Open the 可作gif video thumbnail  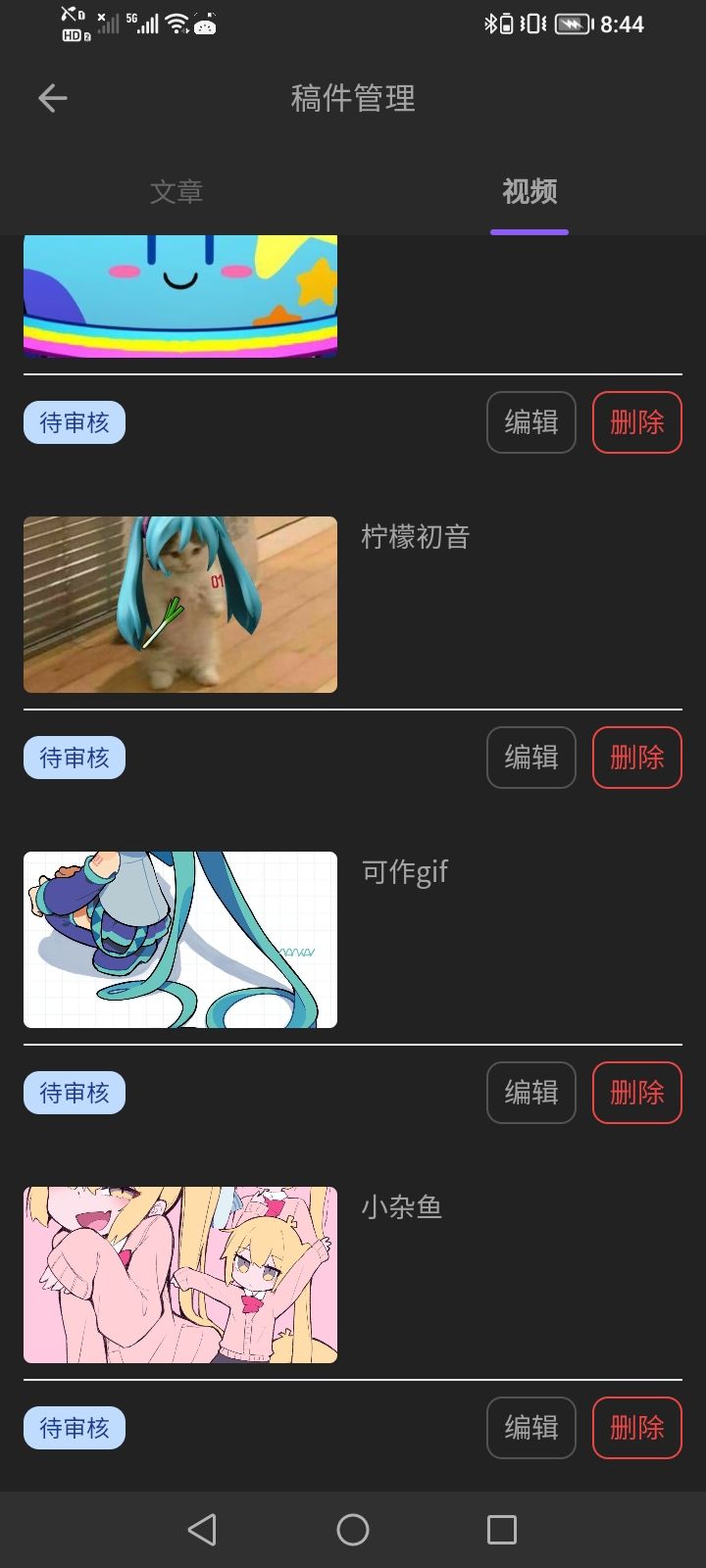click(179, 940)
